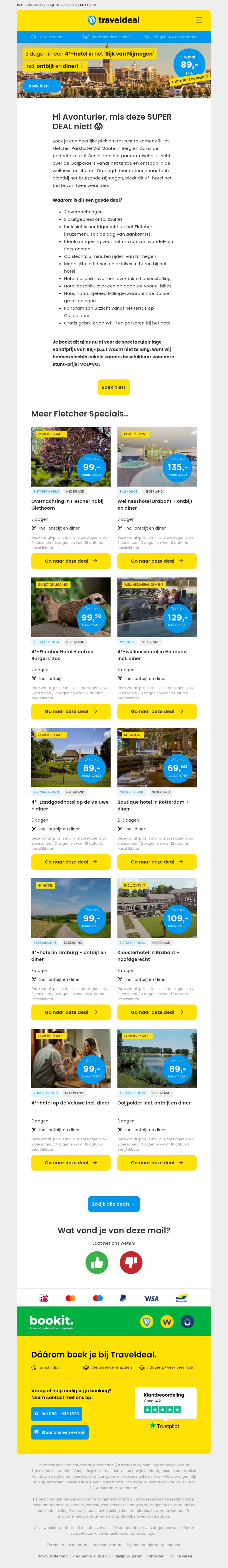Viewport: 228px width, 1568px height.
Task: Go to the wellnesshotel in Helmond deal
Action: pyautogui.click(x=157, y=711)
